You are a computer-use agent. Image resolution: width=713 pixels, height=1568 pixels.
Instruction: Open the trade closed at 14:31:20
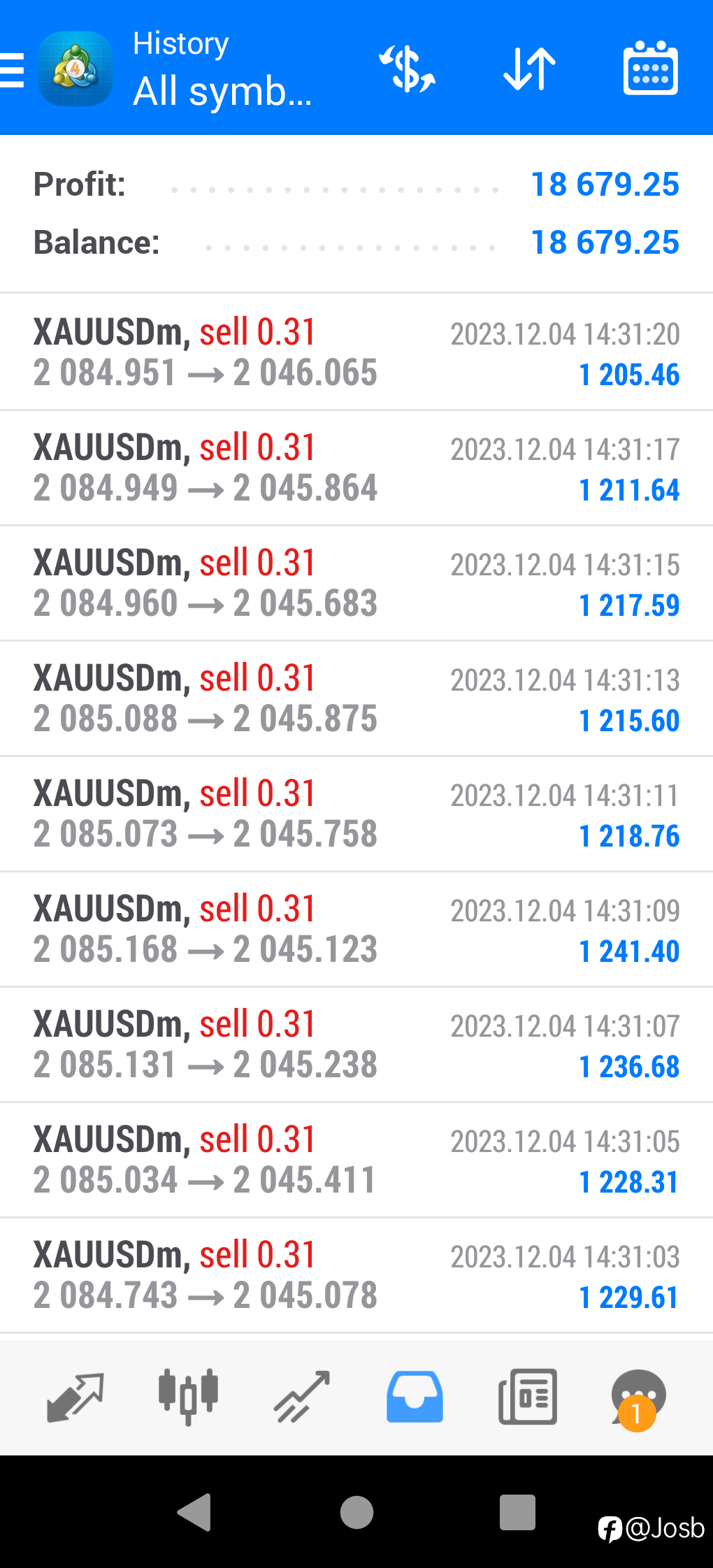tap(356, 352)
